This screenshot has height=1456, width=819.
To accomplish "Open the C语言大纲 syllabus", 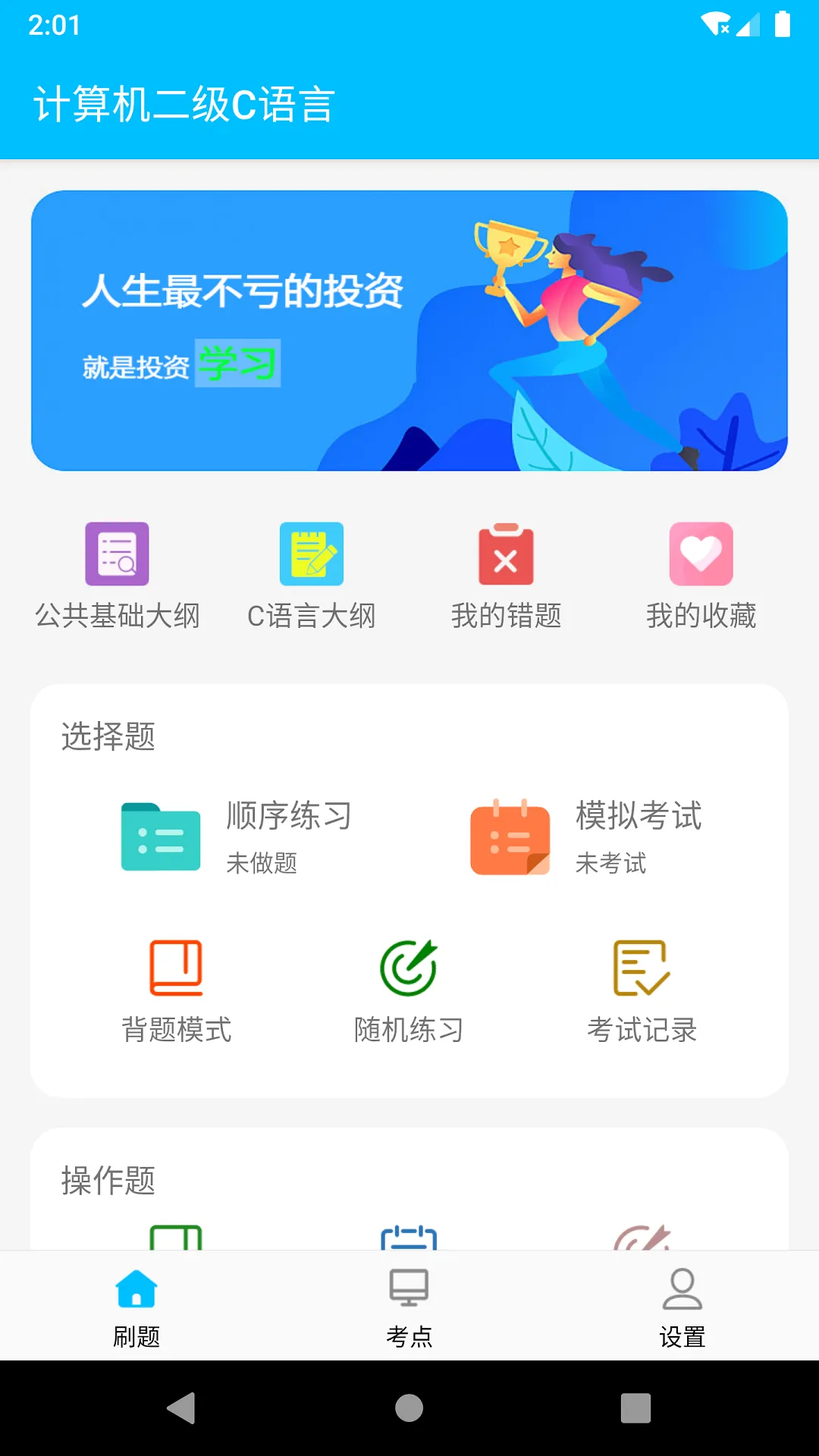I will point(313,574).
